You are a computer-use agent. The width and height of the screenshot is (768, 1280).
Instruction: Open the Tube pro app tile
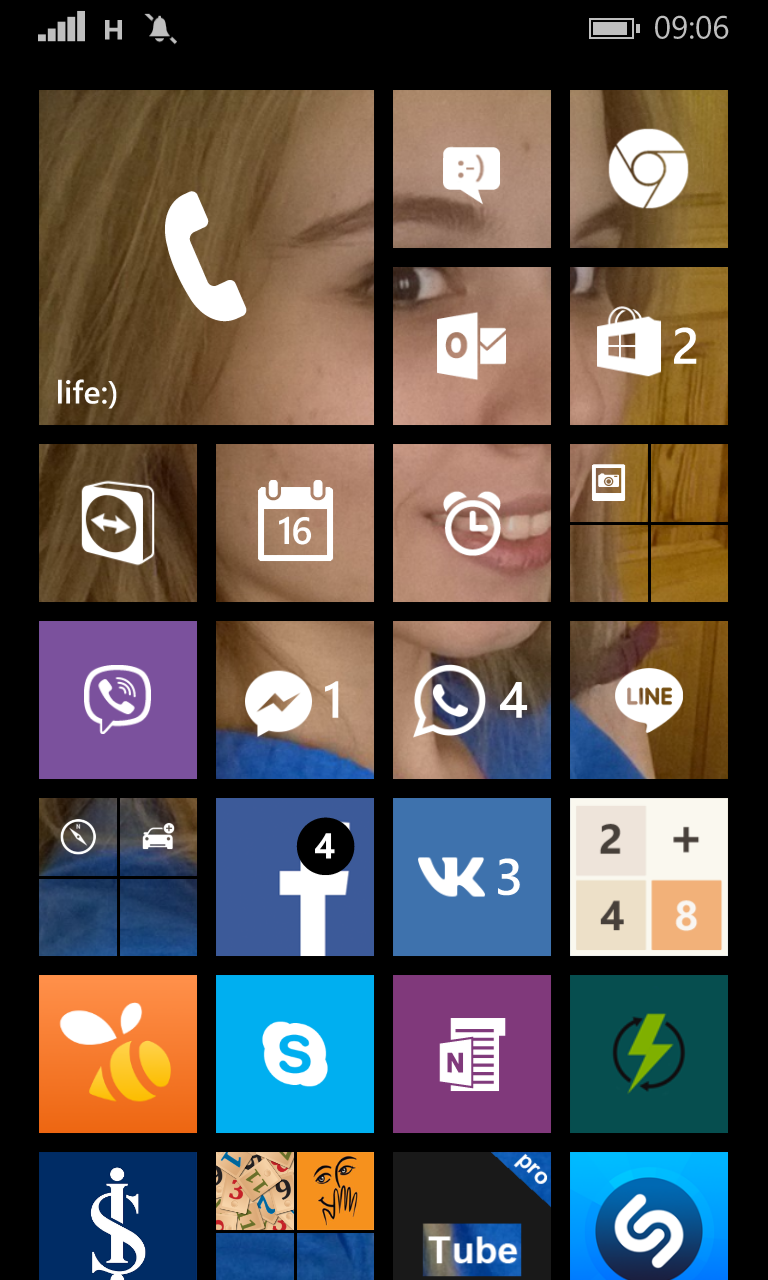(471, 1220)
